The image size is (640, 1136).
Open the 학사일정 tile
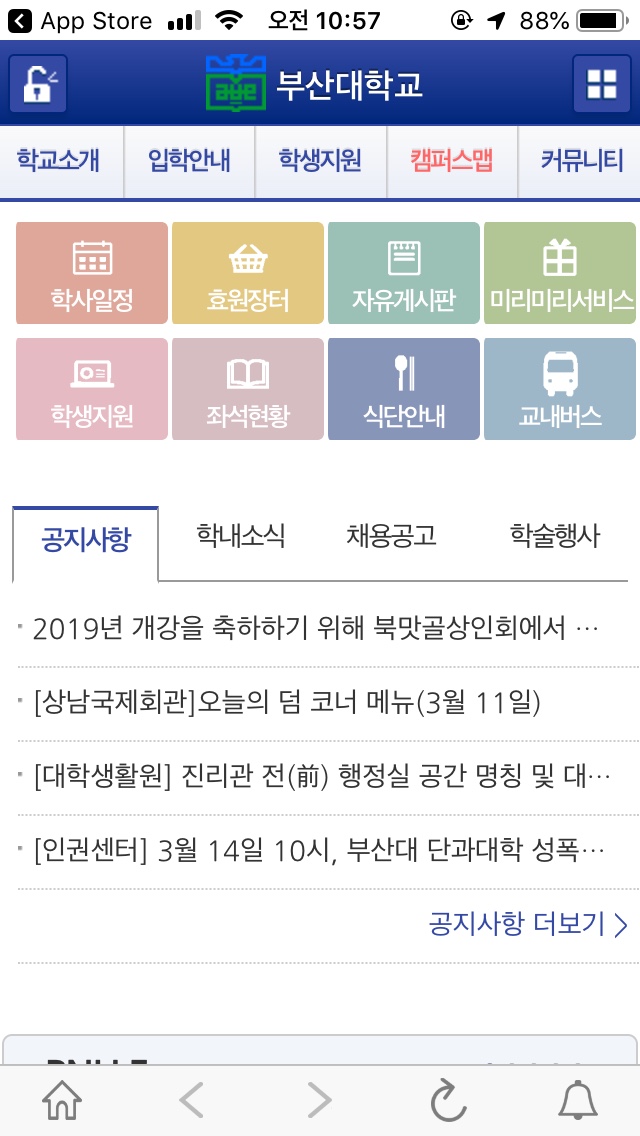pos(92,273)
